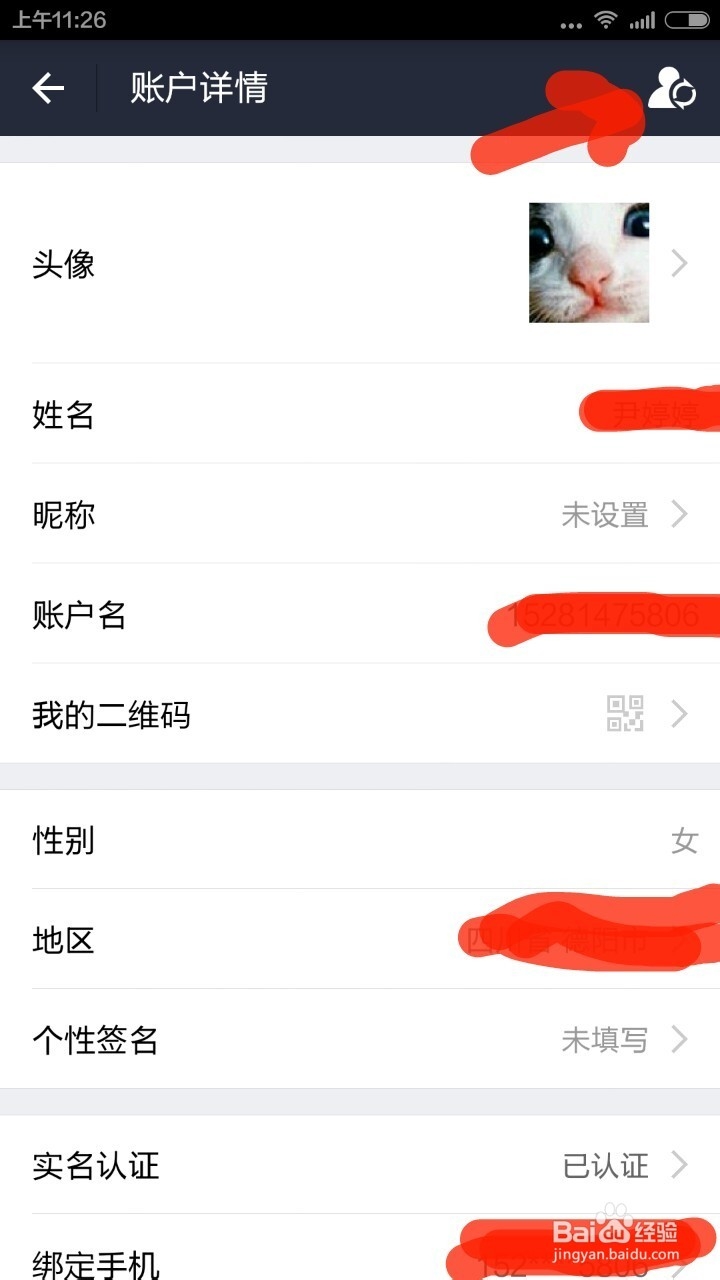Tap the cat avatar thumbnail
Image resolution: width=720 pixels, height=1280 pixels.
pyautogui.click(x=588, y=263)
